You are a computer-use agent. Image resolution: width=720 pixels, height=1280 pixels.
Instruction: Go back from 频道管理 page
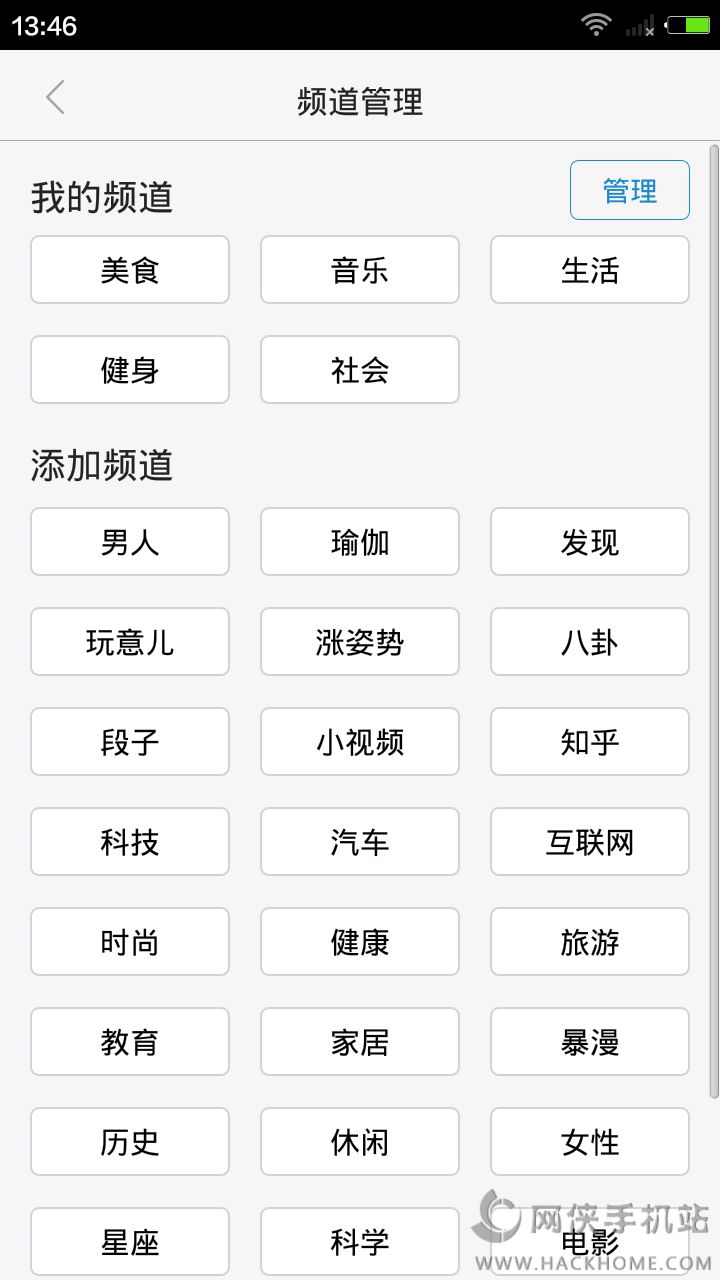coord(55,98)
